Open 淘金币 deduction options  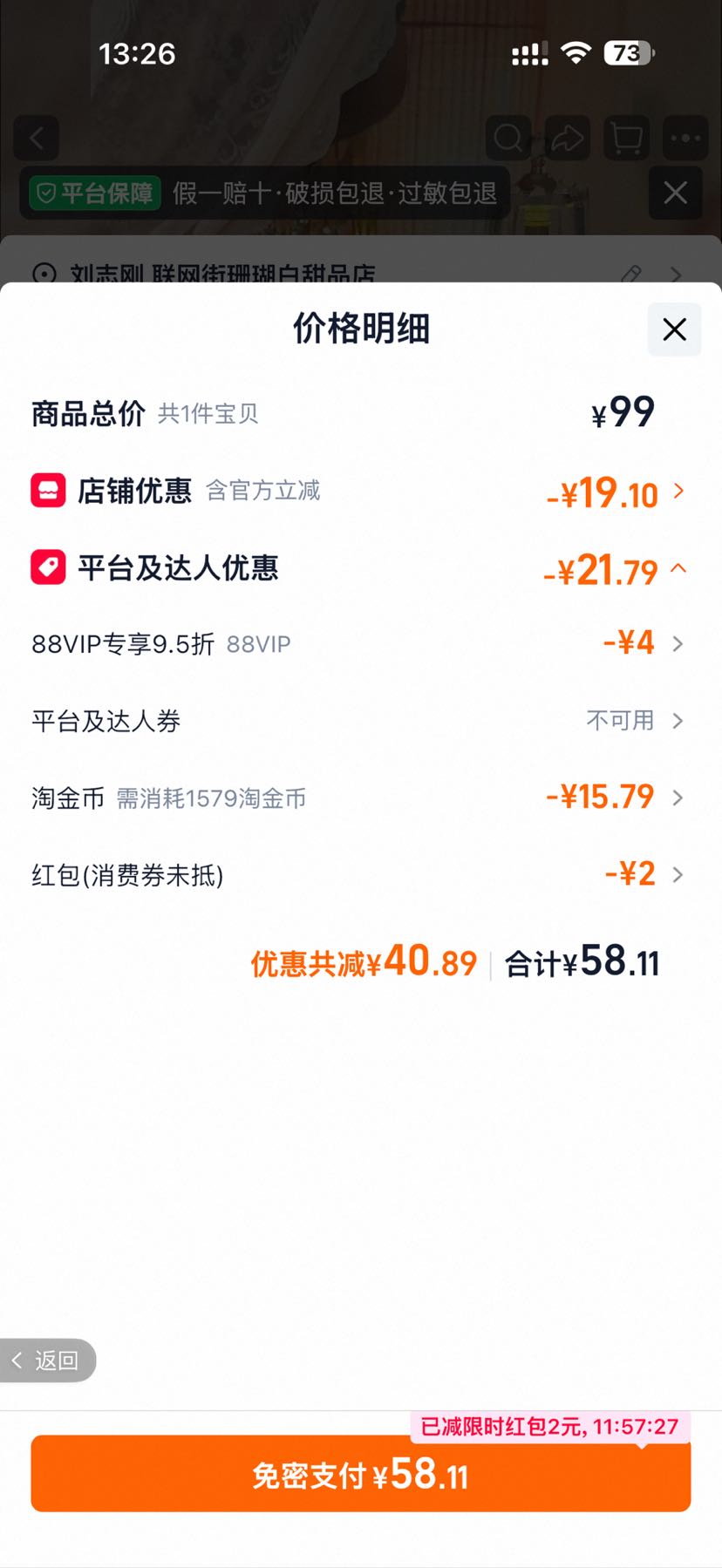point(360,798)
